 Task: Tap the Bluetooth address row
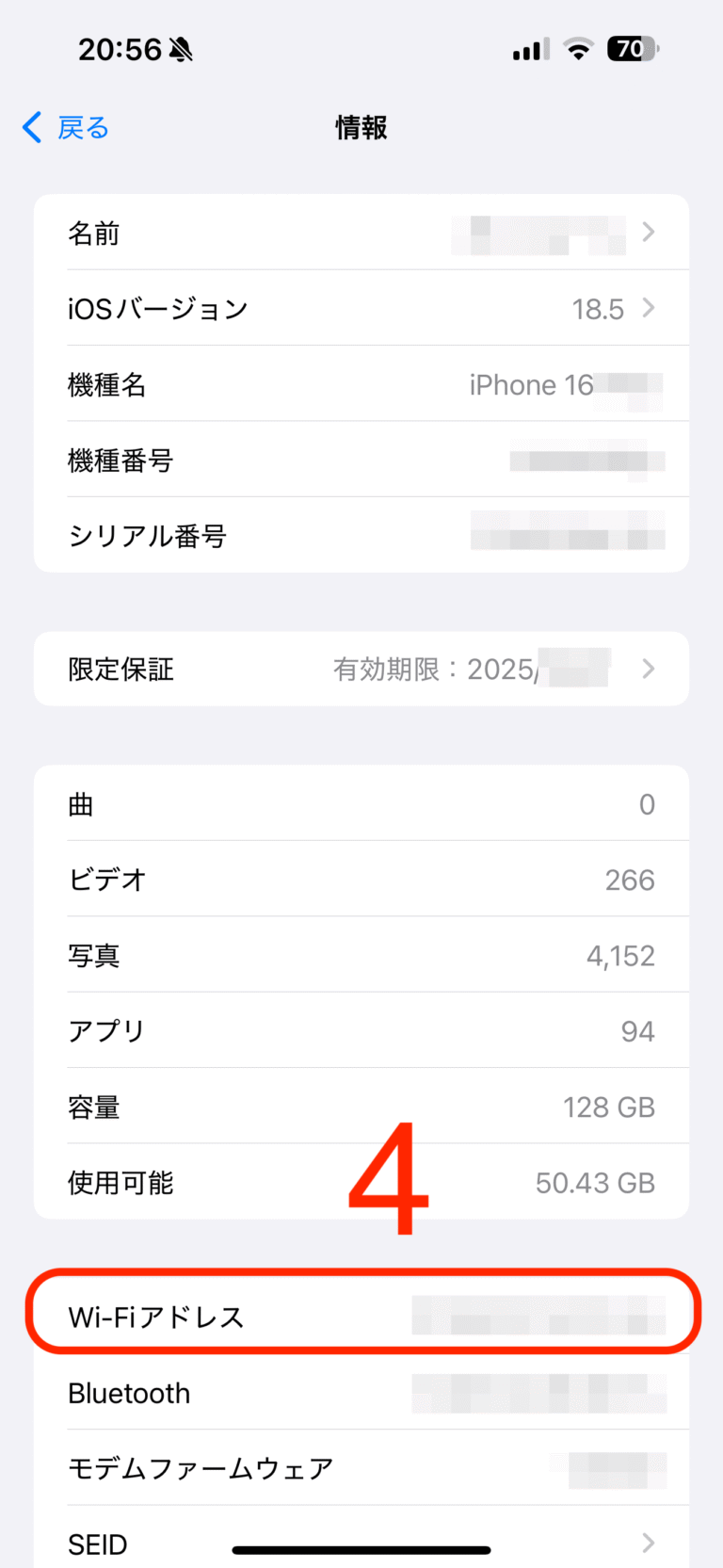361,1393
